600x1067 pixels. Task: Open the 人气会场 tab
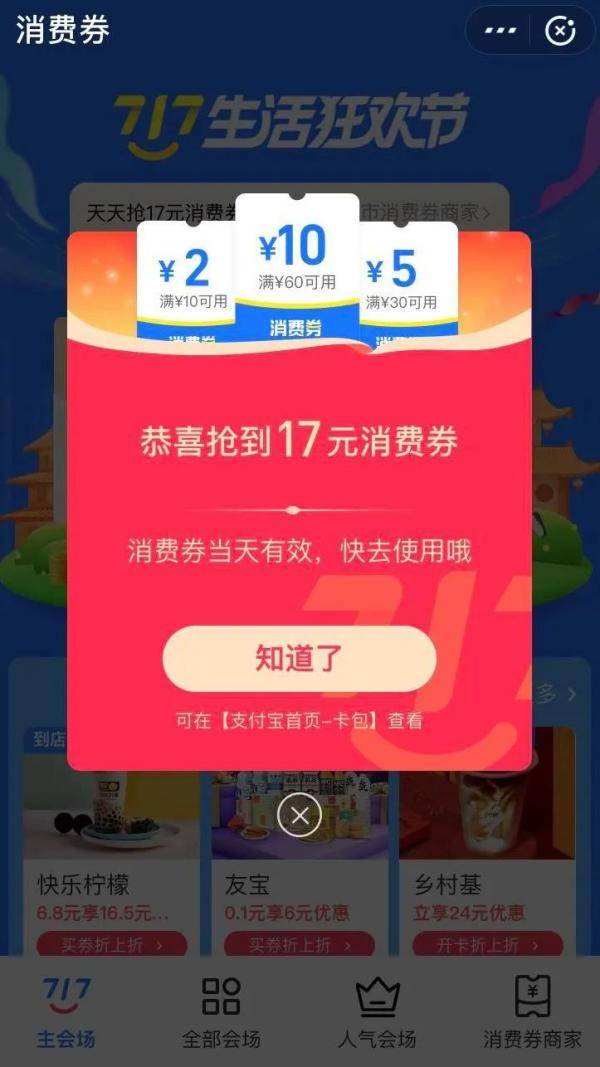coord(378,1012)
